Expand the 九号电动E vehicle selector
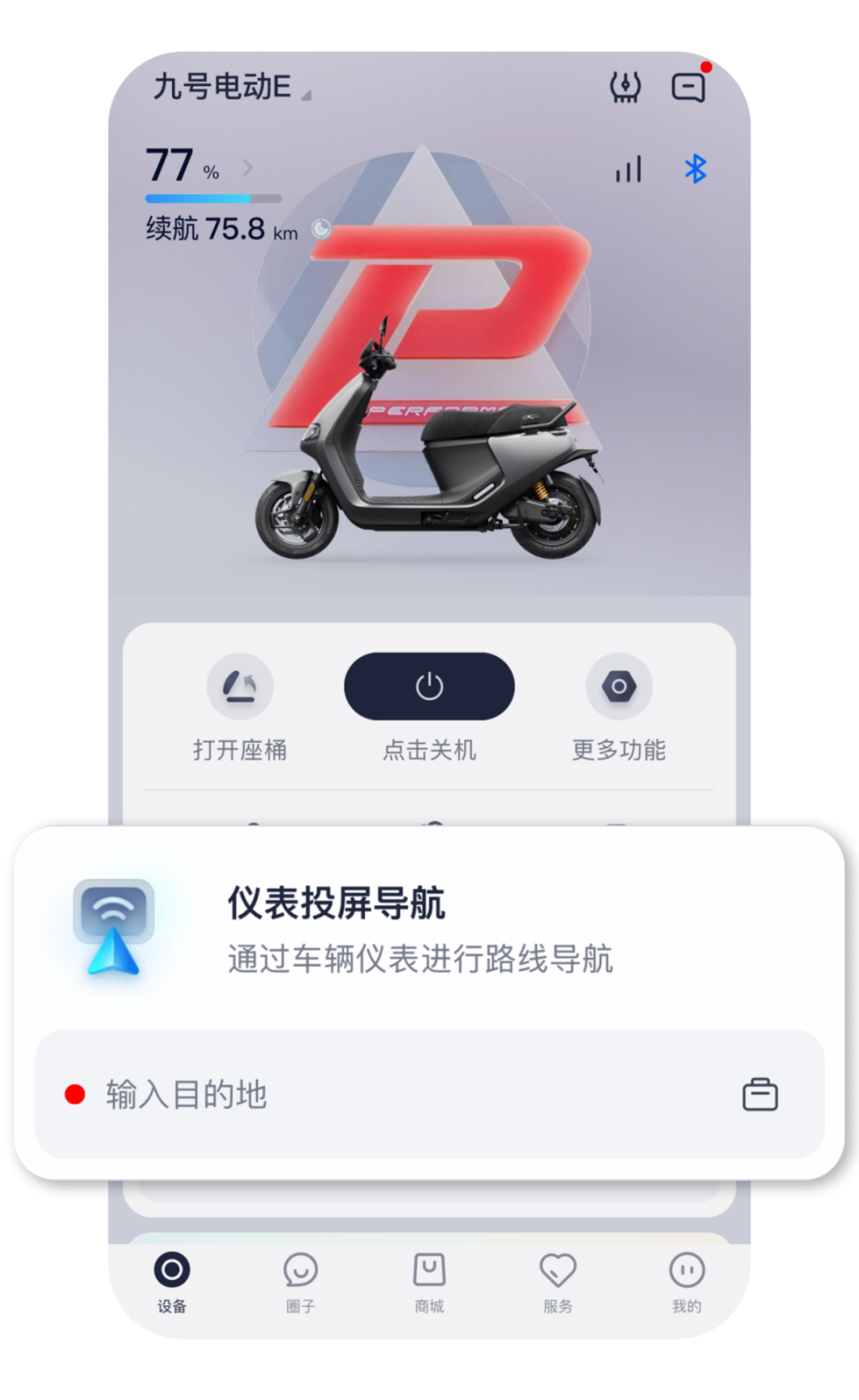 pos(228,89)
